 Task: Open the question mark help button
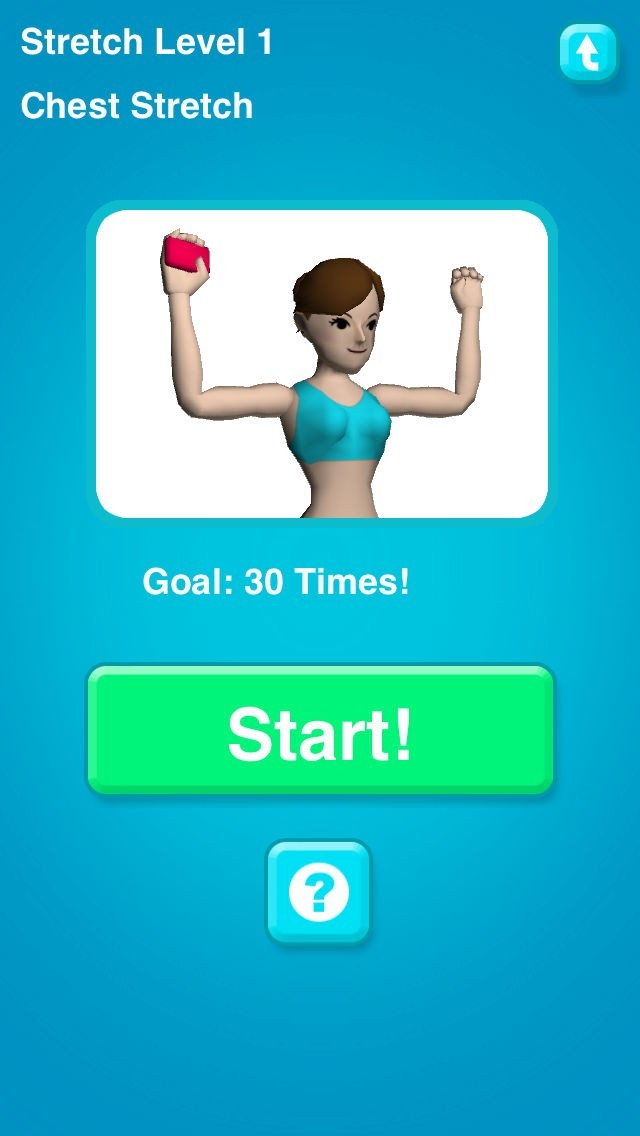(x=319, y=892)
